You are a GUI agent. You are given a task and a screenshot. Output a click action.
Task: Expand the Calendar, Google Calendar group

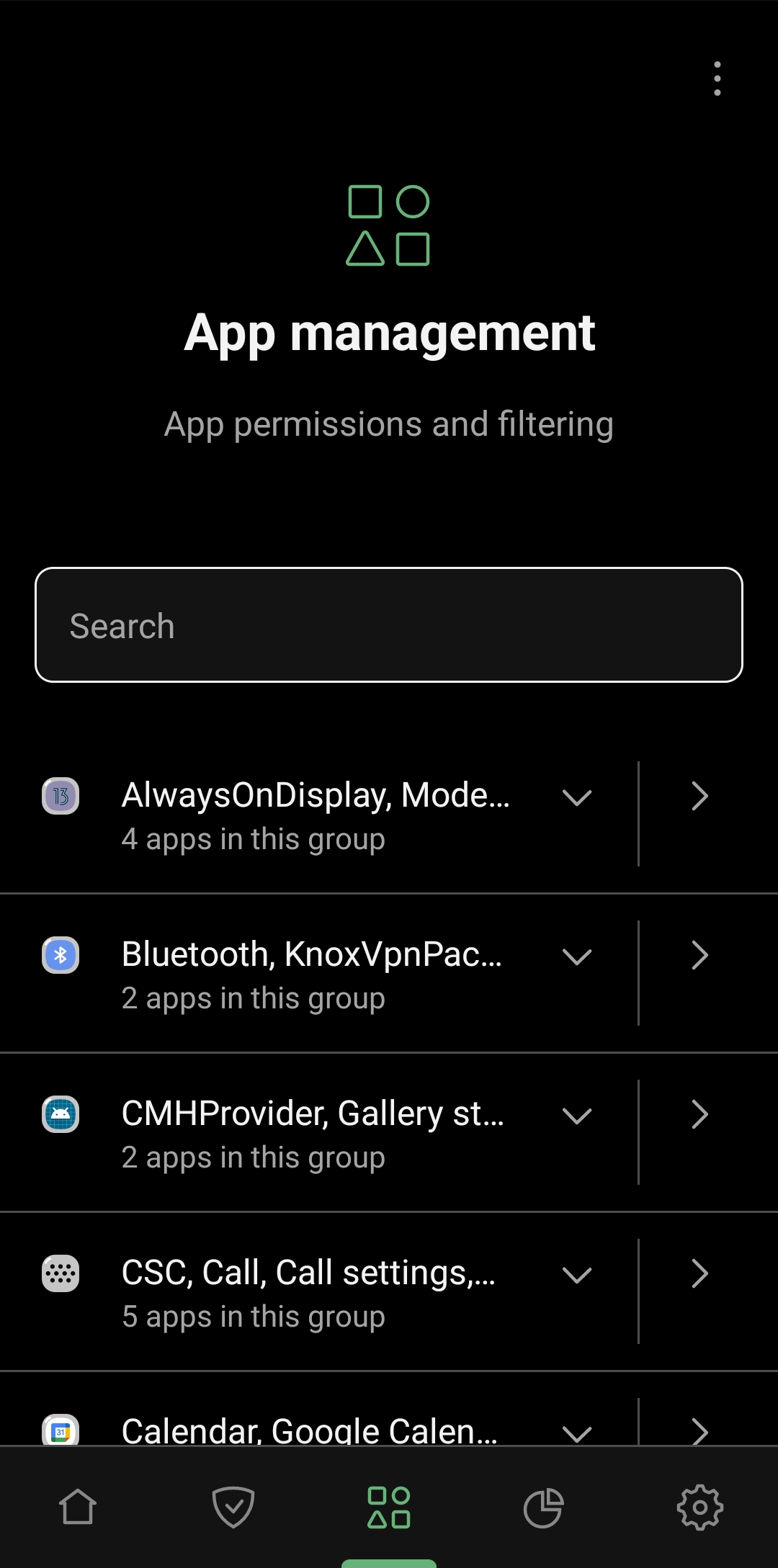point(577,1433)
